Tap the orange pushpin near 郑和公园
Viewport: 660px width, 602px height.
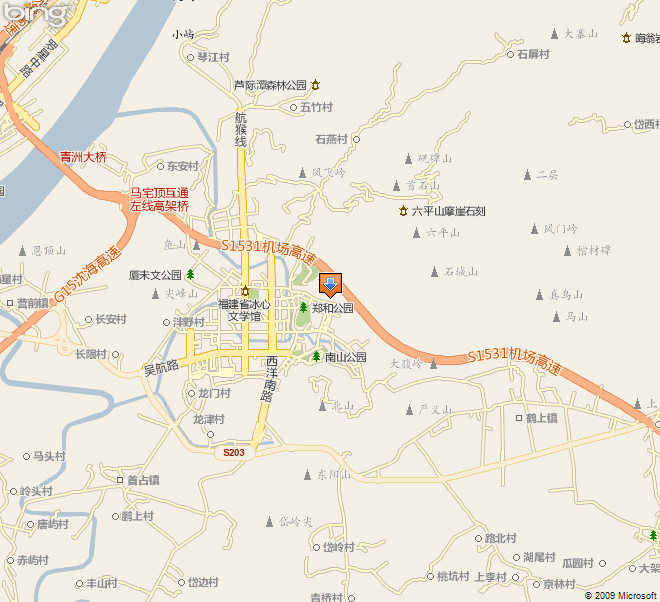coord(330,285)
